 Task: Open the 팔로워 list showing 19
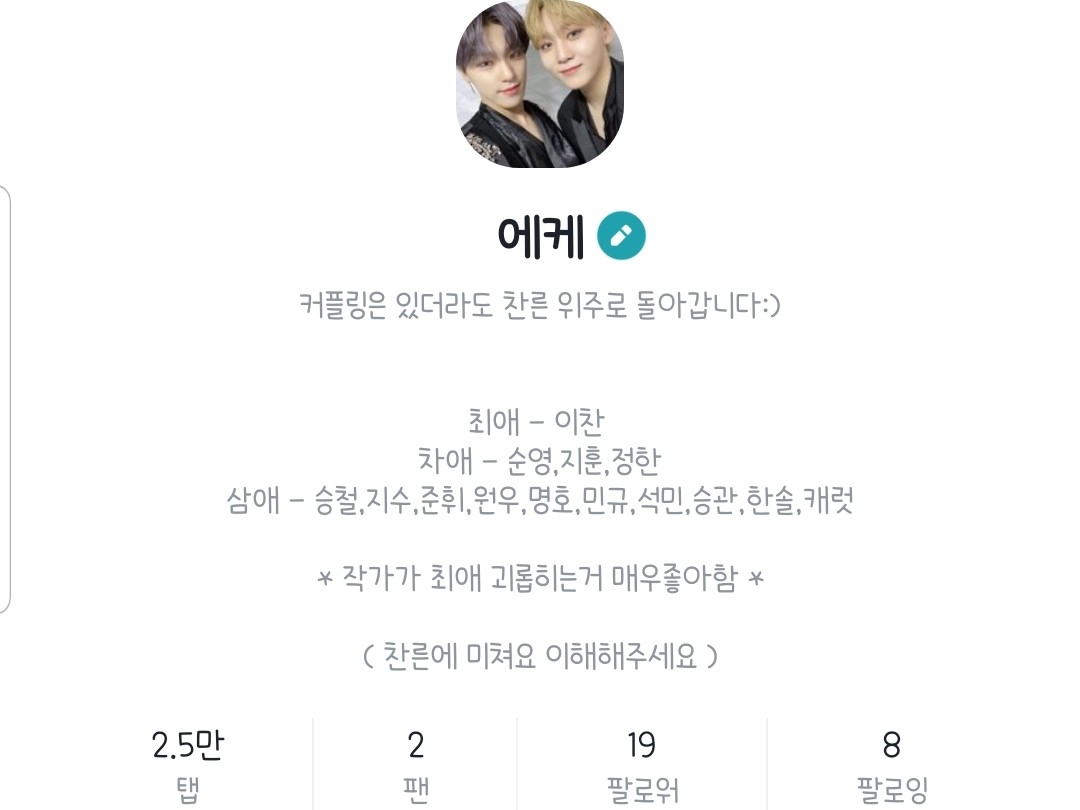coord(642,767)
